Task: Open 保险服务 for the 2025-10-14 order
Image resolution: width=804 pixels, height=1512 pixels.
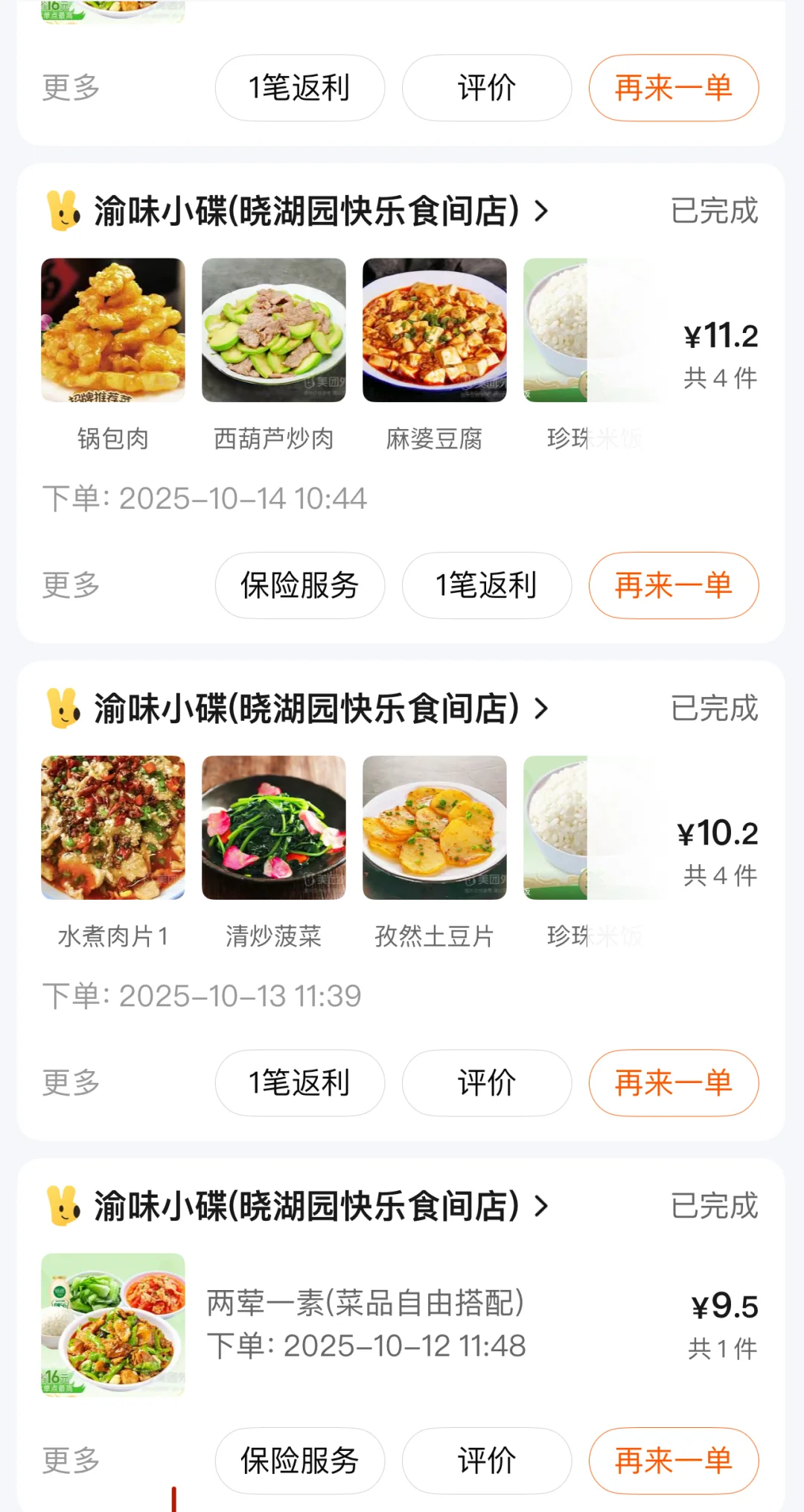Action: click(299, 585)
